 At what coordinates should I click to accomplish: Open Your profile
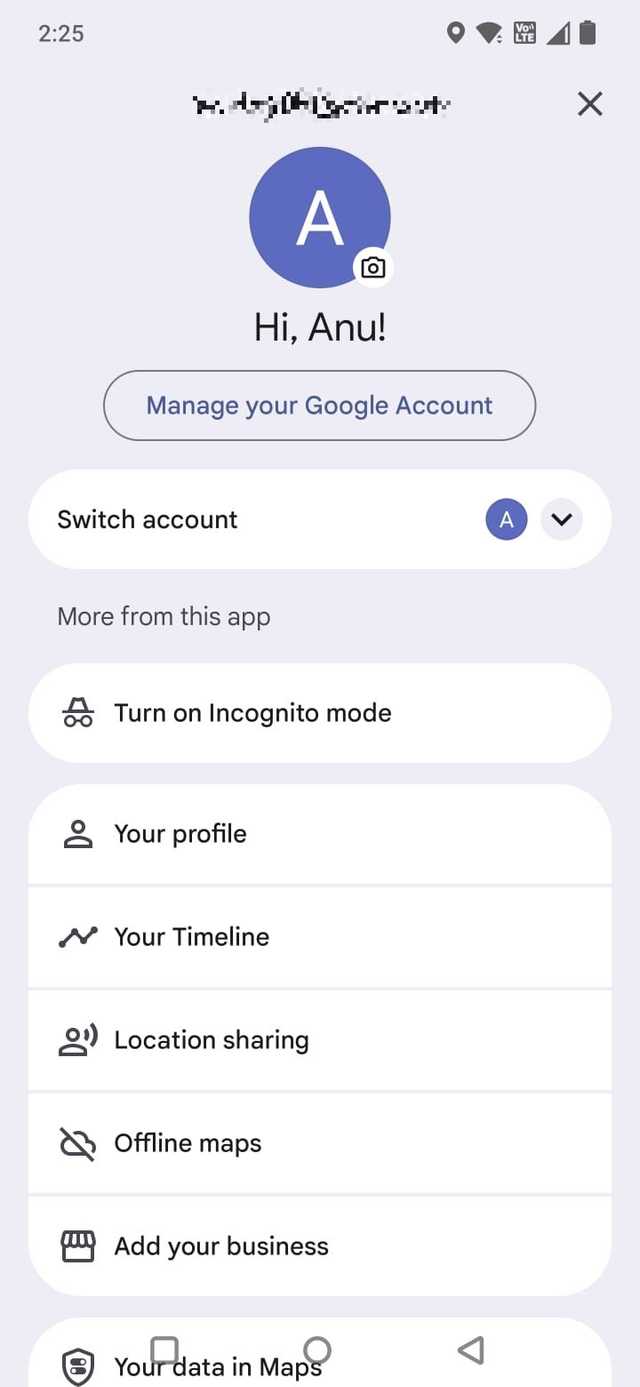(x=319, y=834)
